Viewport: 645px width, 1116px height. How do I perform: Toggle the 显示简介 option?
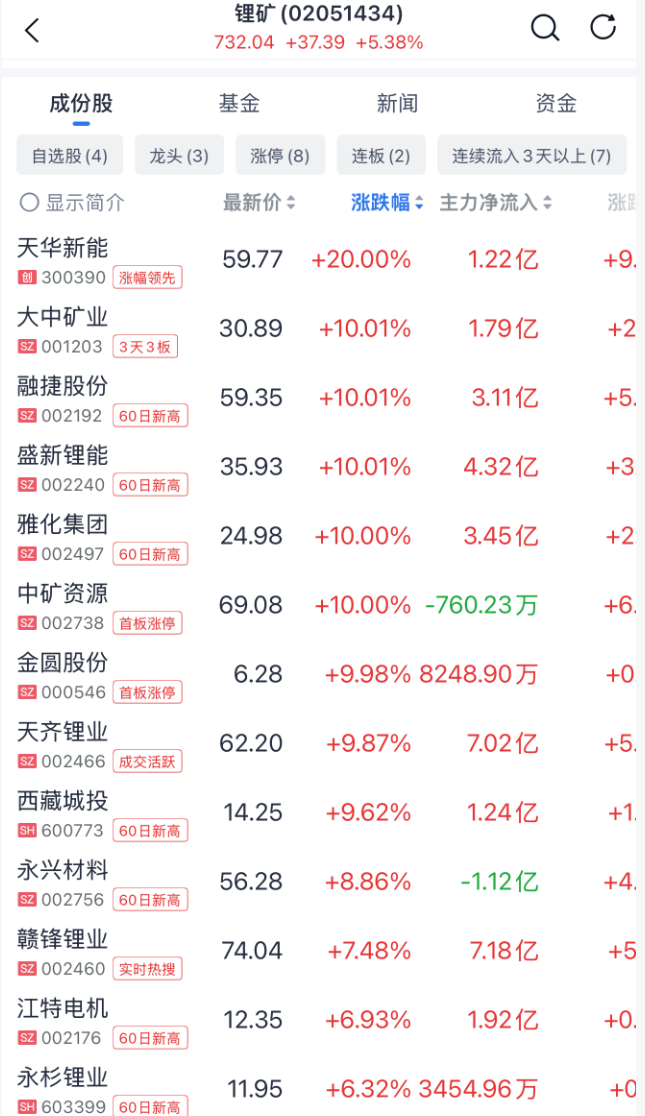[72, 203]
